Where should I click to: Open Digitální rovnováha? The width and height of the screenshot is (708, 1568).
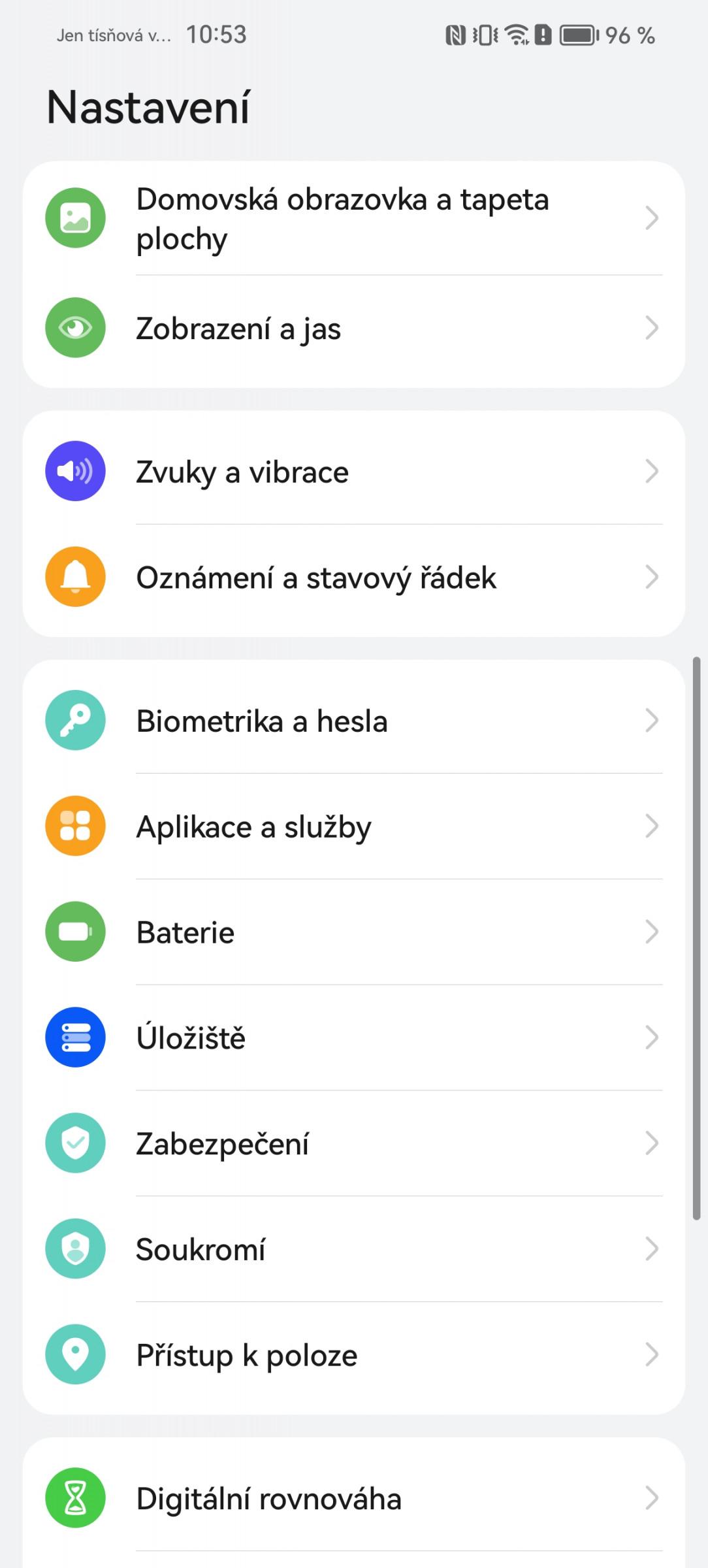click(353, 1498)
